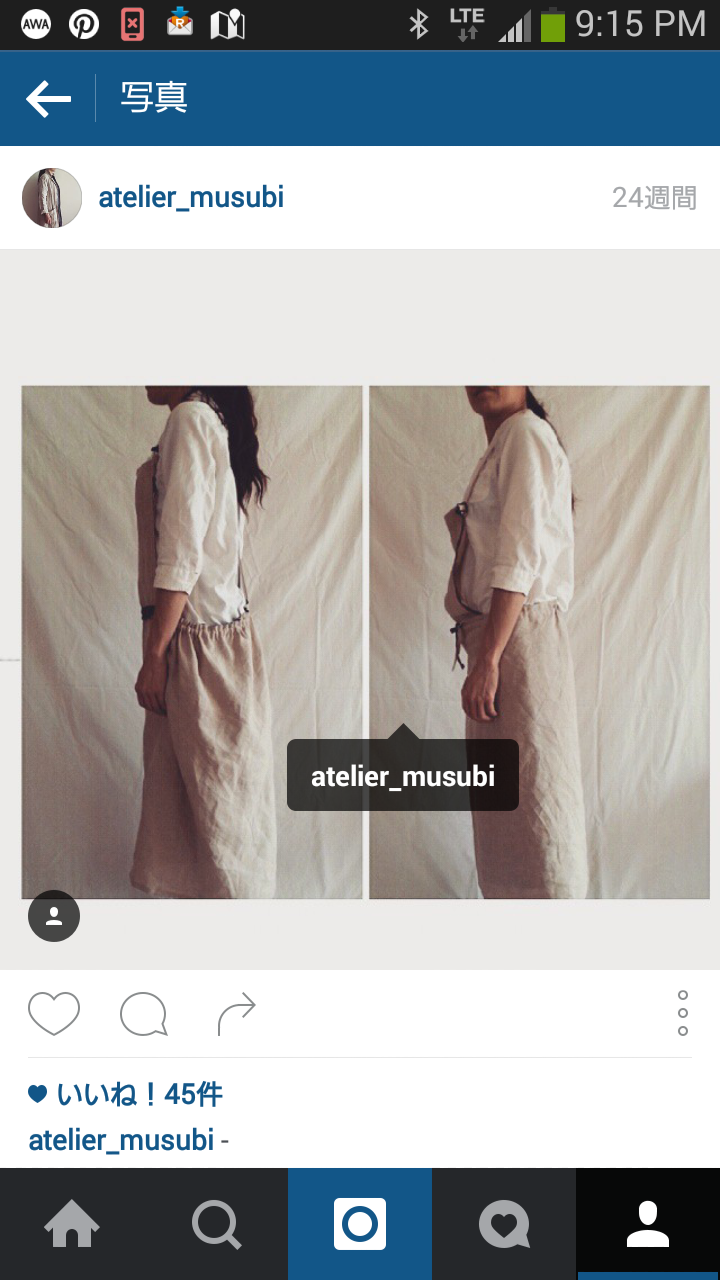Image resolution: width=720 pixels, height=1280 pixels.
Task: Switch to the Profile tab
Action: [x=648, y=1224]
